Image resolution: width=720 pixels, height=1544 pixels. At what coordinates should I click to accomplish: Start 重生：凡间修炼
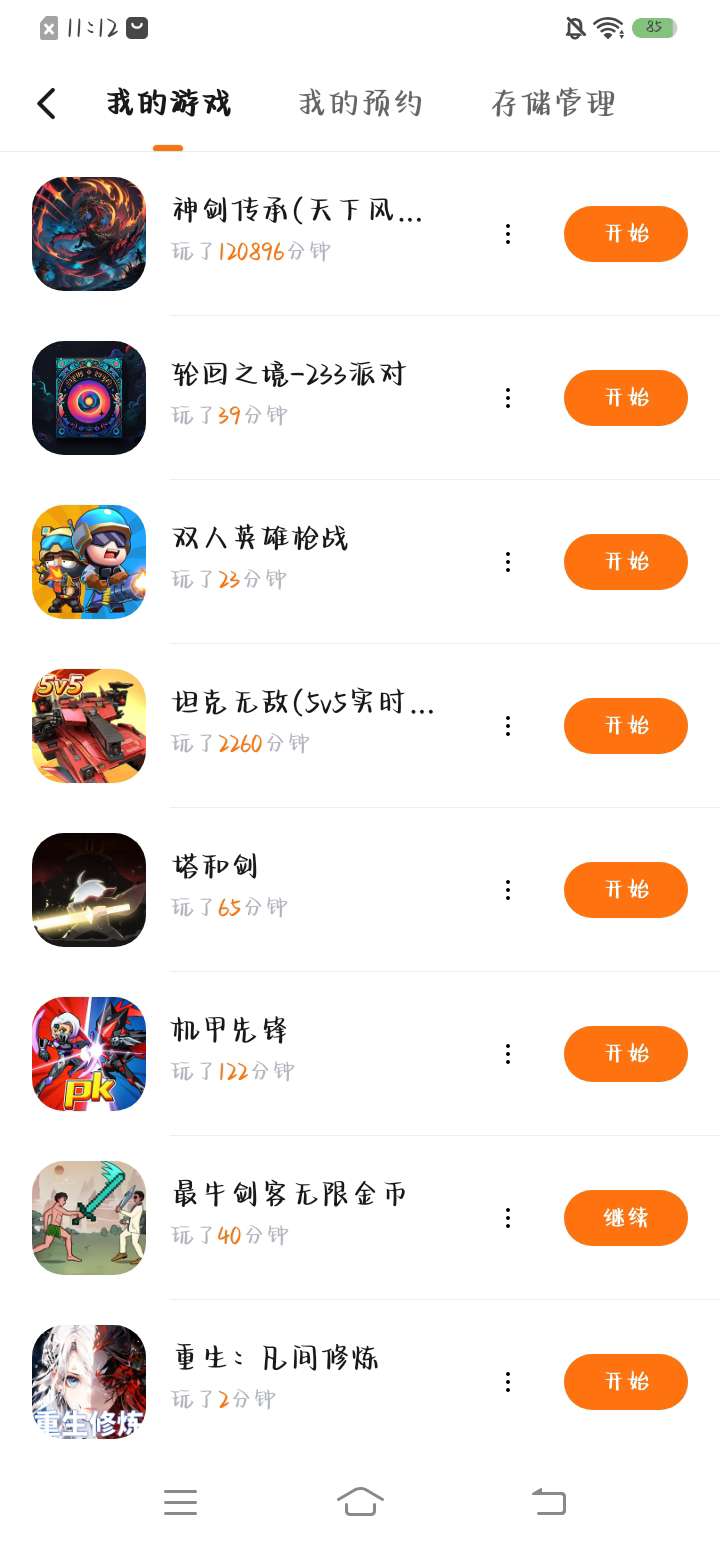pos(625,1382)
